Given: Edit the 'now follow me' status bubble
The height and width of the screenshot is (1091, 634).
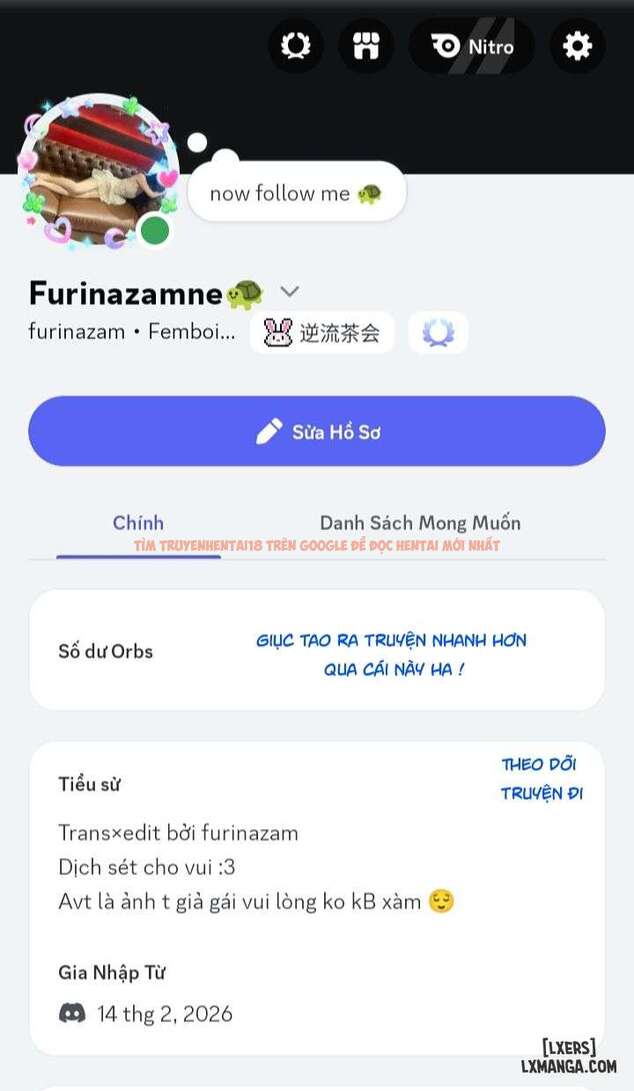Looking at the screenshot, I should coord(296,193).
